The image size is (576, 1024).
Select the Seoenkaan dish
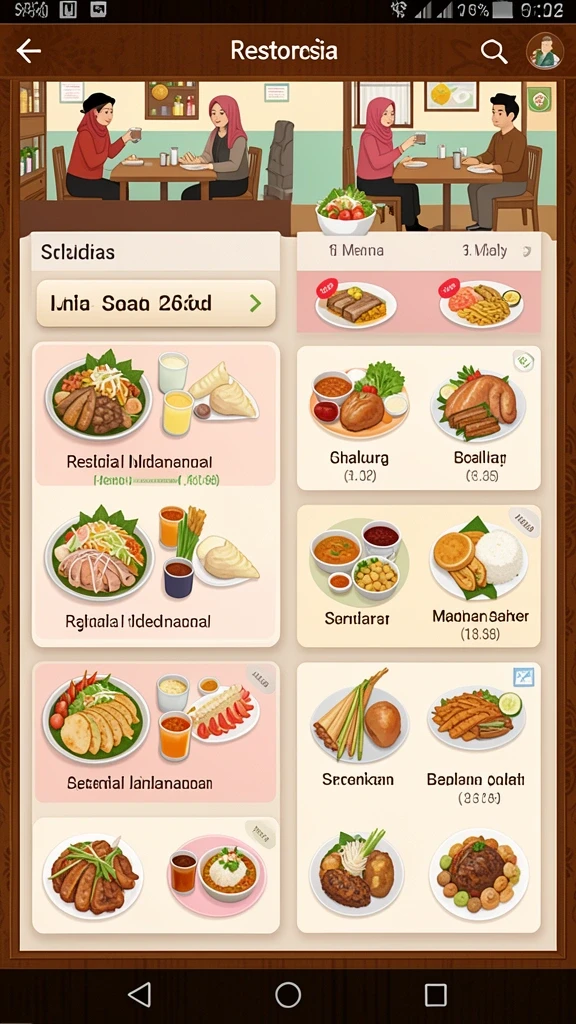(x=359, y=730)
